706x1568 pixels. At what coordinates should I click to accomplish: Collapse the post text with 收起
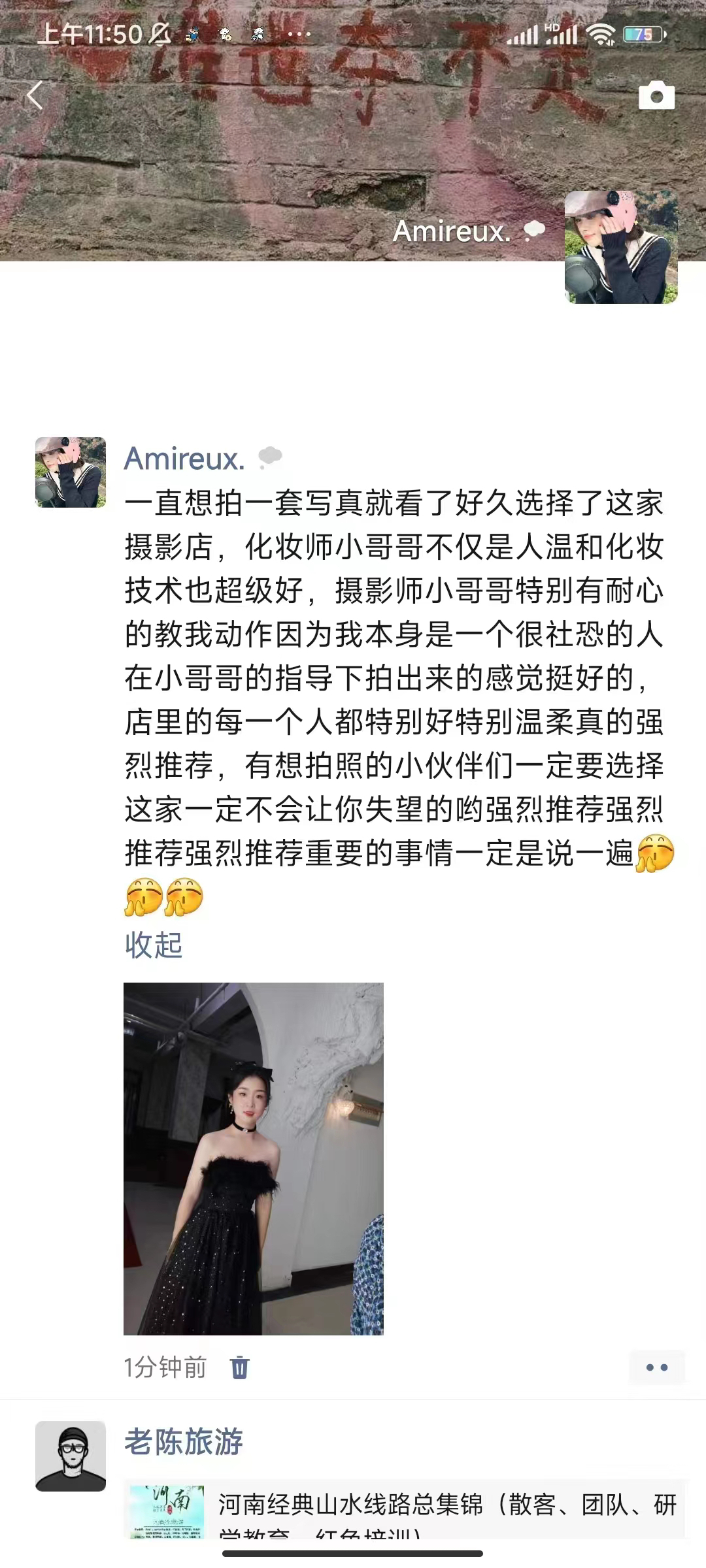coord(154,945)
